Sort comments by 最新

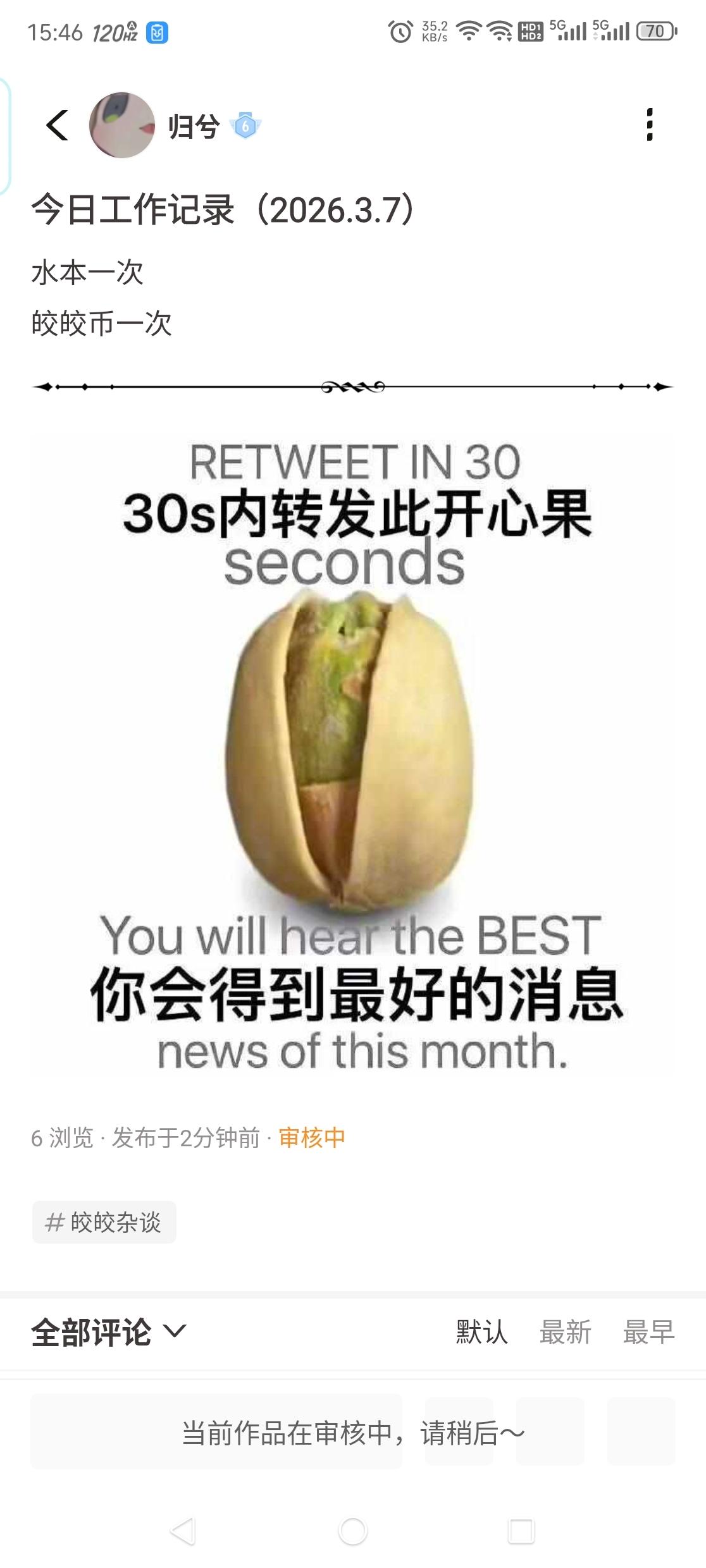coord(565,1332)
